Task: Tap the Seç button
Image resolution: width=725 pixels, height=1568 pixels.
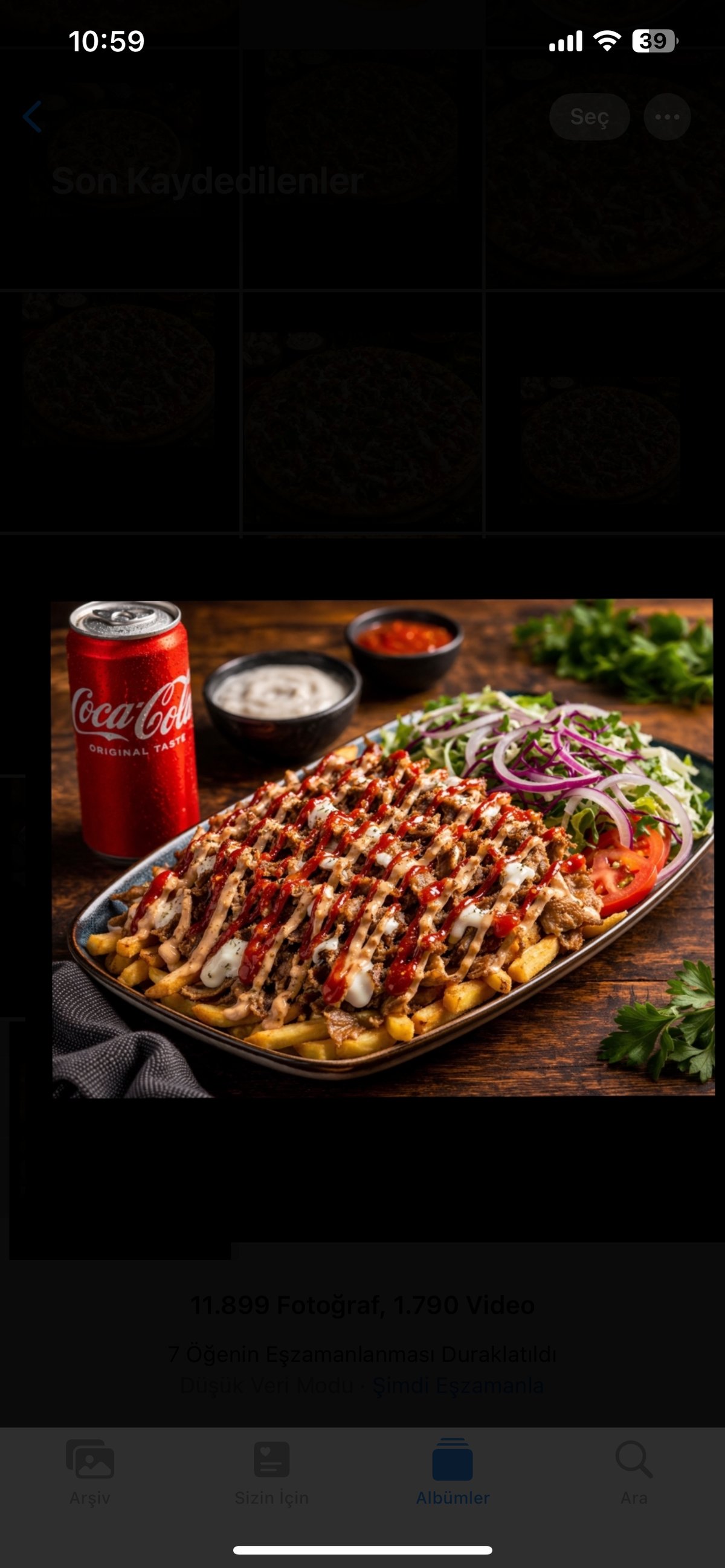Action: pyautogui.click(x=588, y=116)
